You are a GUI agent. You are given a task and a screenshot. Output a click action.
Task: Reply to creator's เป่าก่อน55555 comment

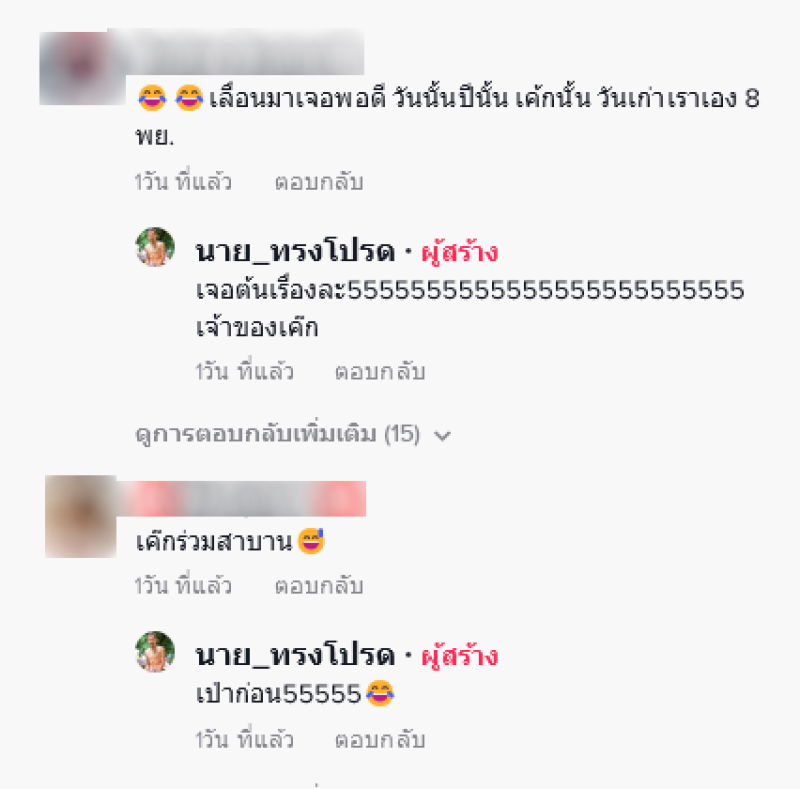380,741
